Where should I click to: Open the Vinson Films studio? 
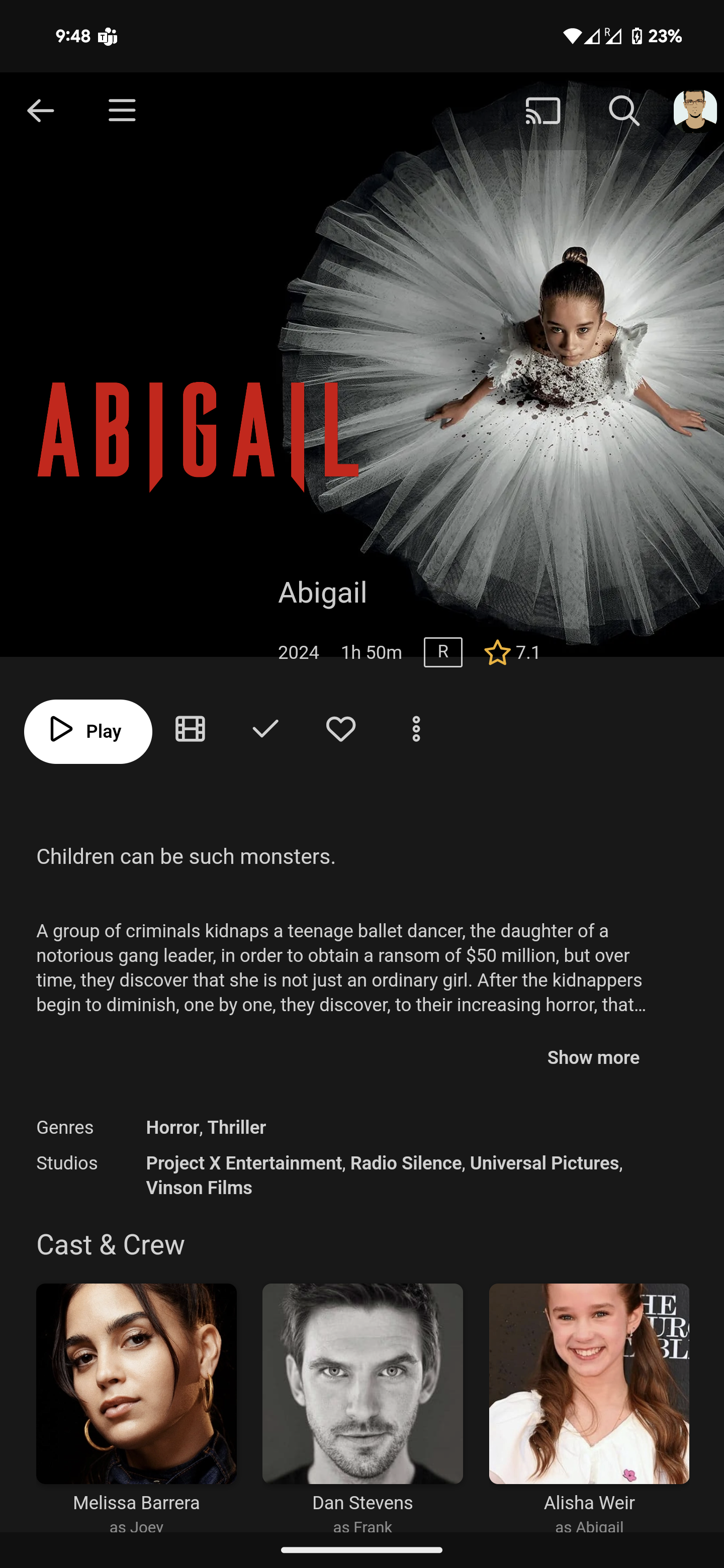tap(199, 1188)
